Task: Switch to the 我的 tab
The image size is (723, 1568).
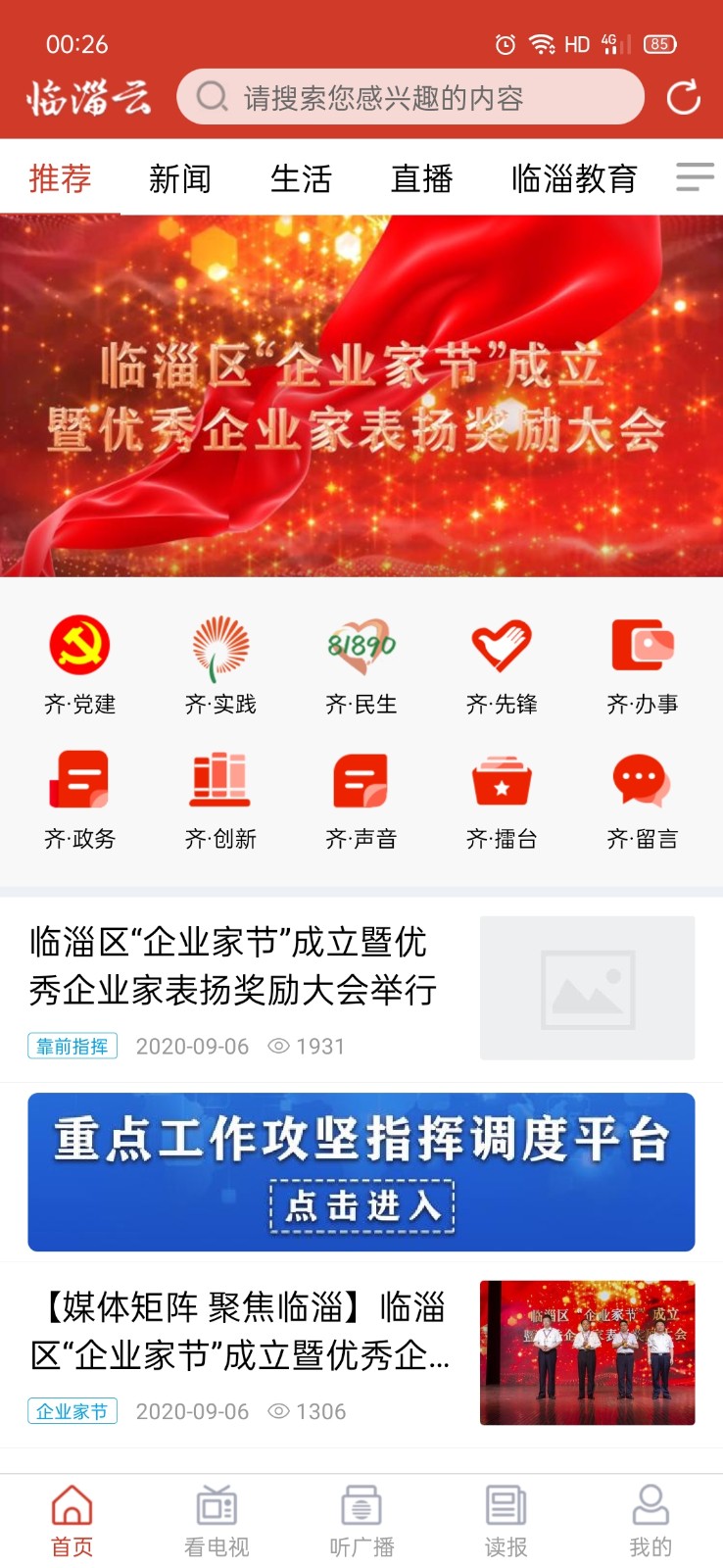Action: (650, 1520)
